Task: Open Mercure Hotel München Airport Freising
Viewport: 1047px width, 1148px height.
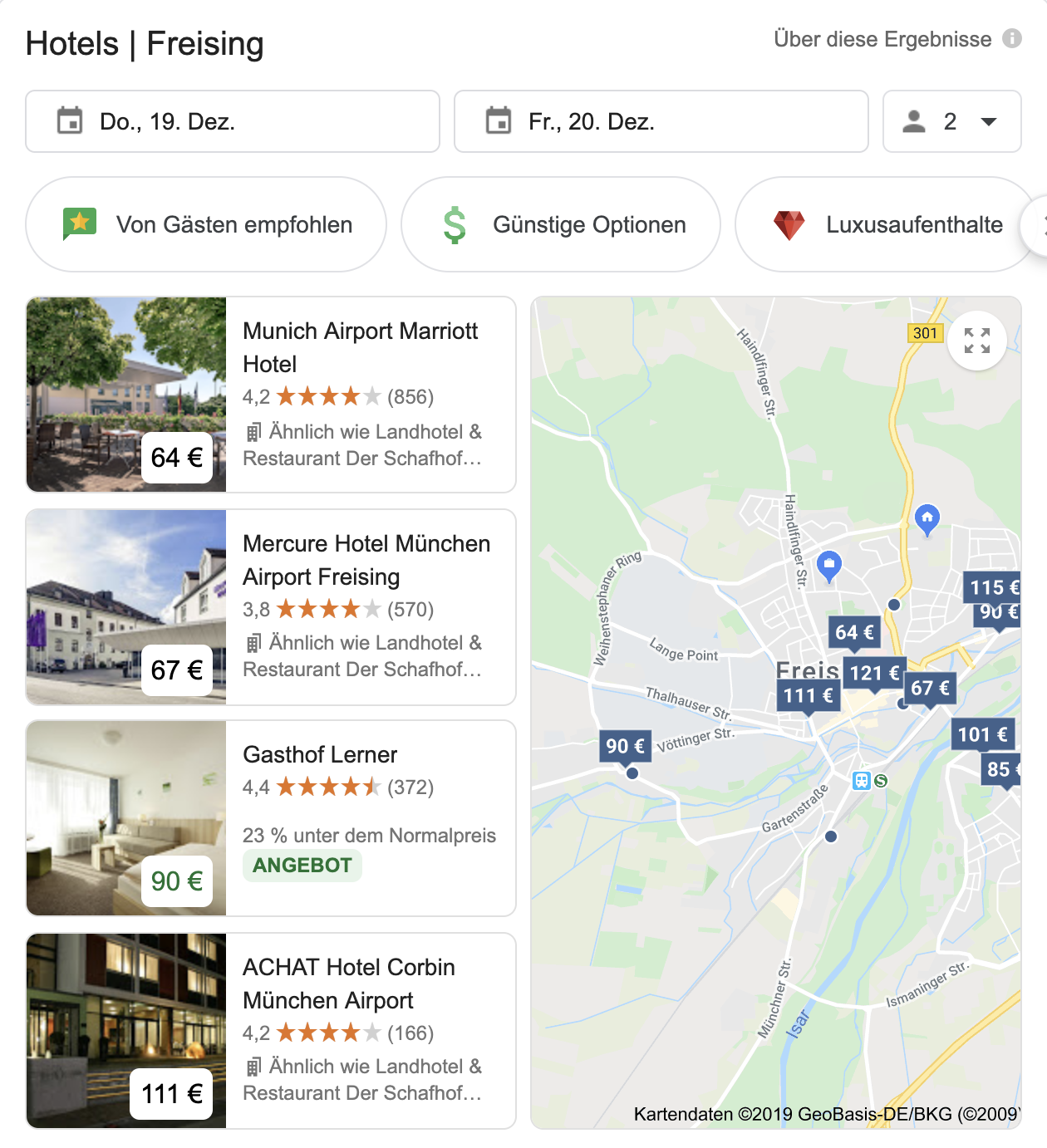Action: tap(366, 560)
